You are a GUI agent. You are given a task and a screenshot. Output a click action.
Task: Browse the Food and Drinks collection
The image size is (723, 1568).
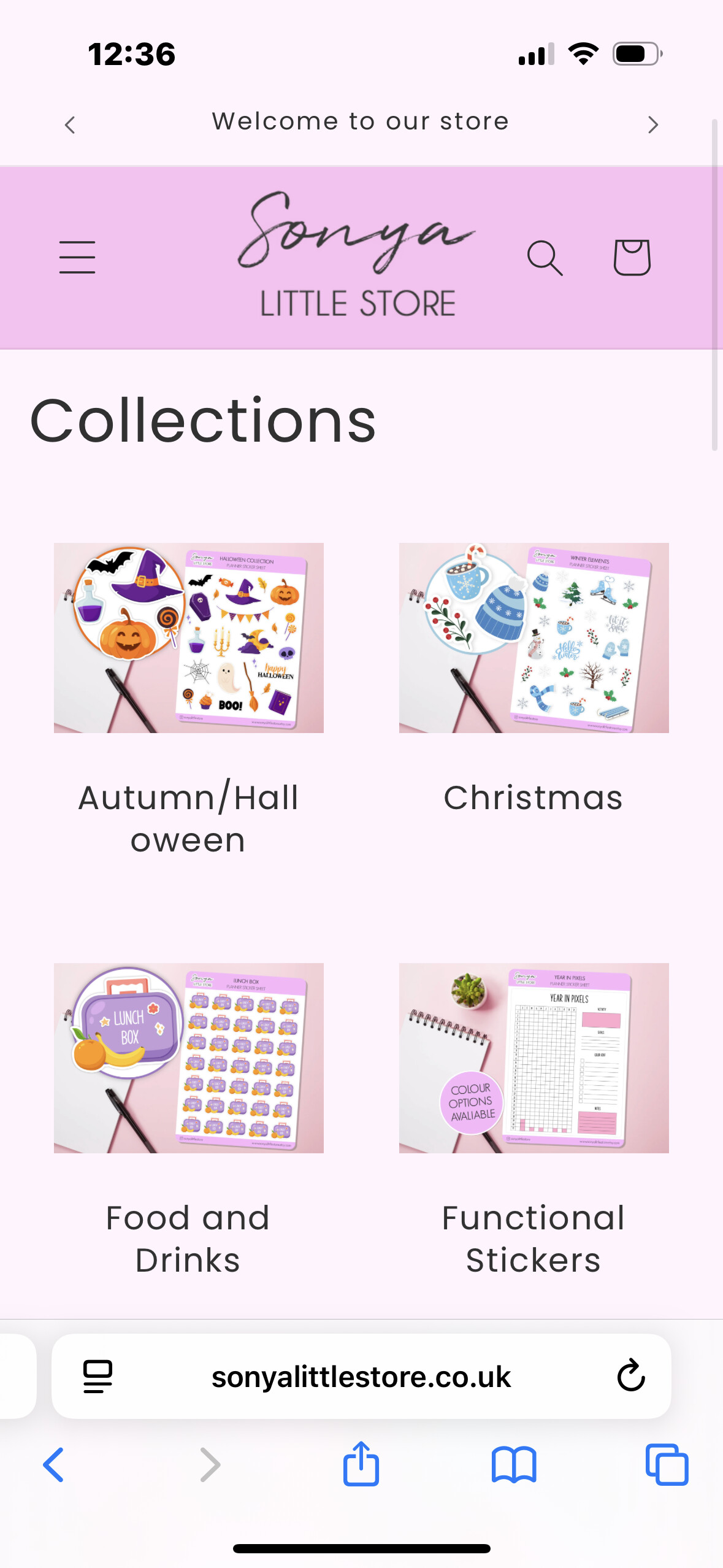coord(189,1058)
